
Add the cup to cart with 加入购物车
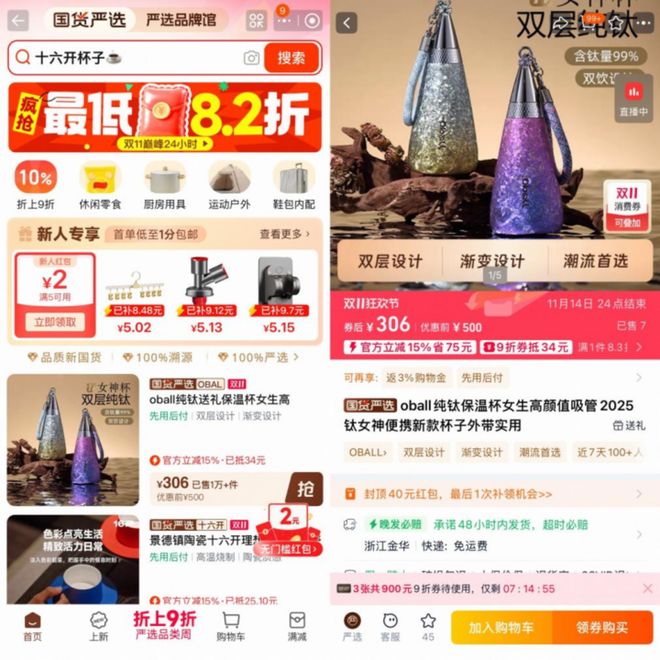pyautogui.click(x=503, y=627)
